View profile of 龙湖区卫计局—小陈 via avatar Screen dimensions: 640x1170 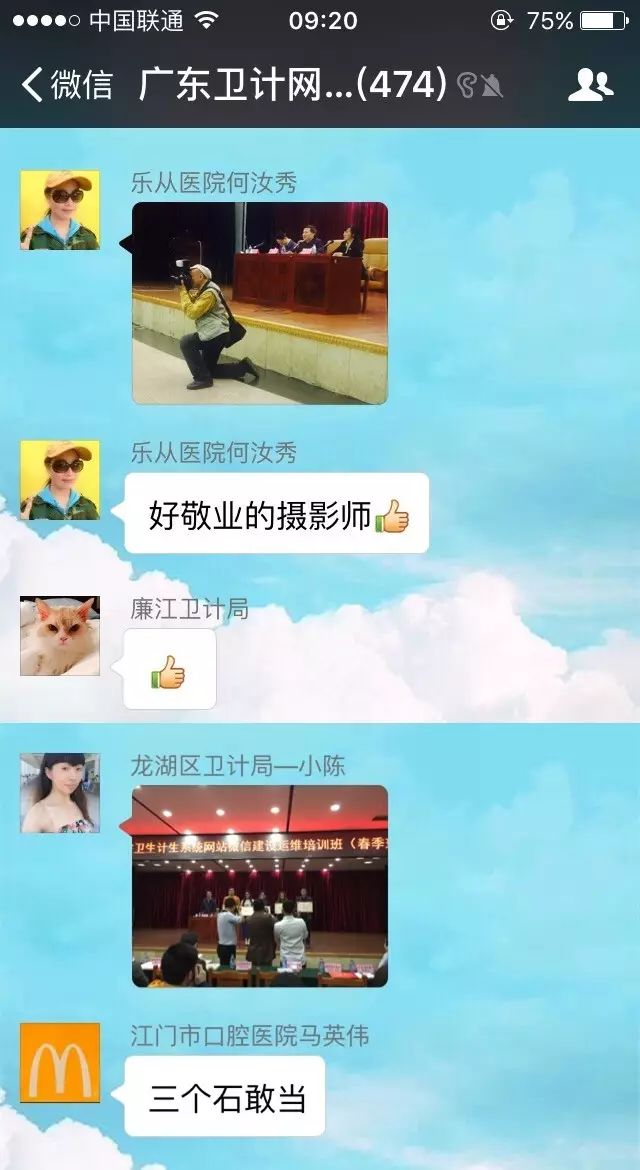(x=60, y=793)
